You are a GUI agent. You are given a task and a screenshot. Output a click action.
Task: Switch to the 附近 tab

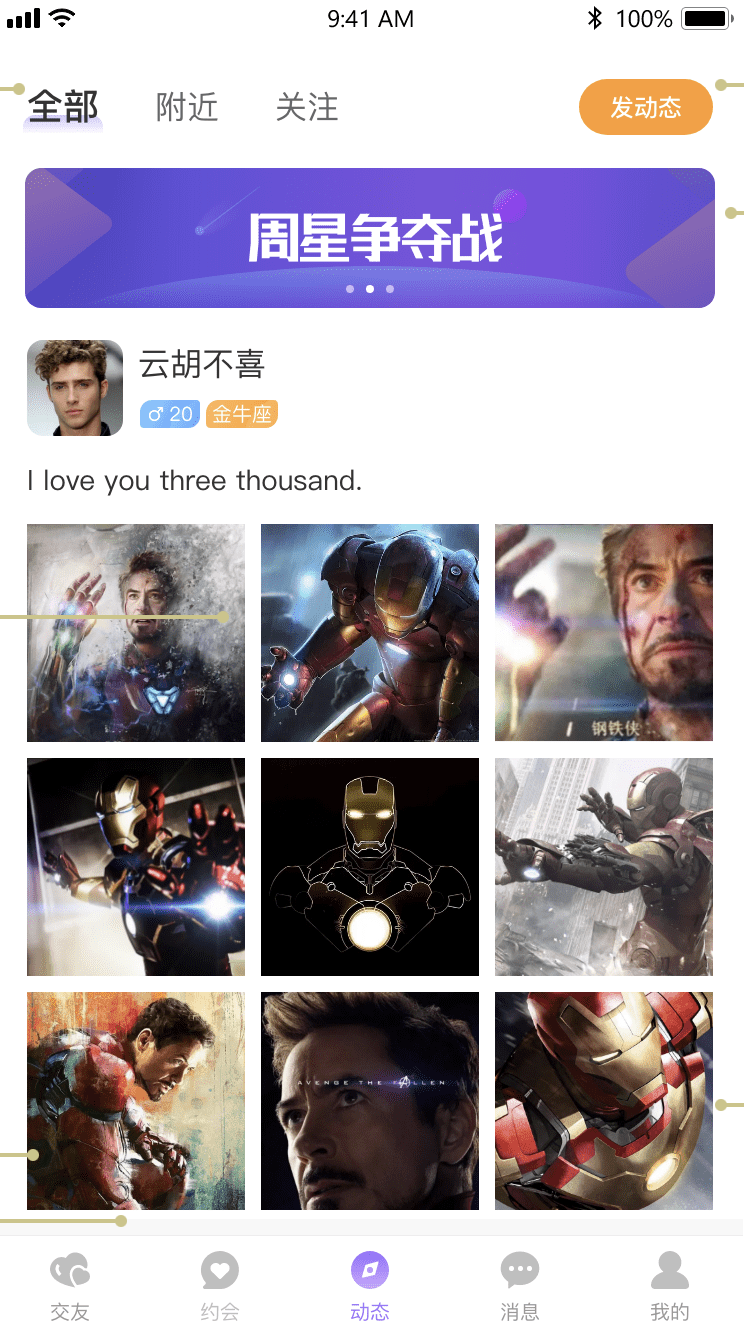point(187,107)
